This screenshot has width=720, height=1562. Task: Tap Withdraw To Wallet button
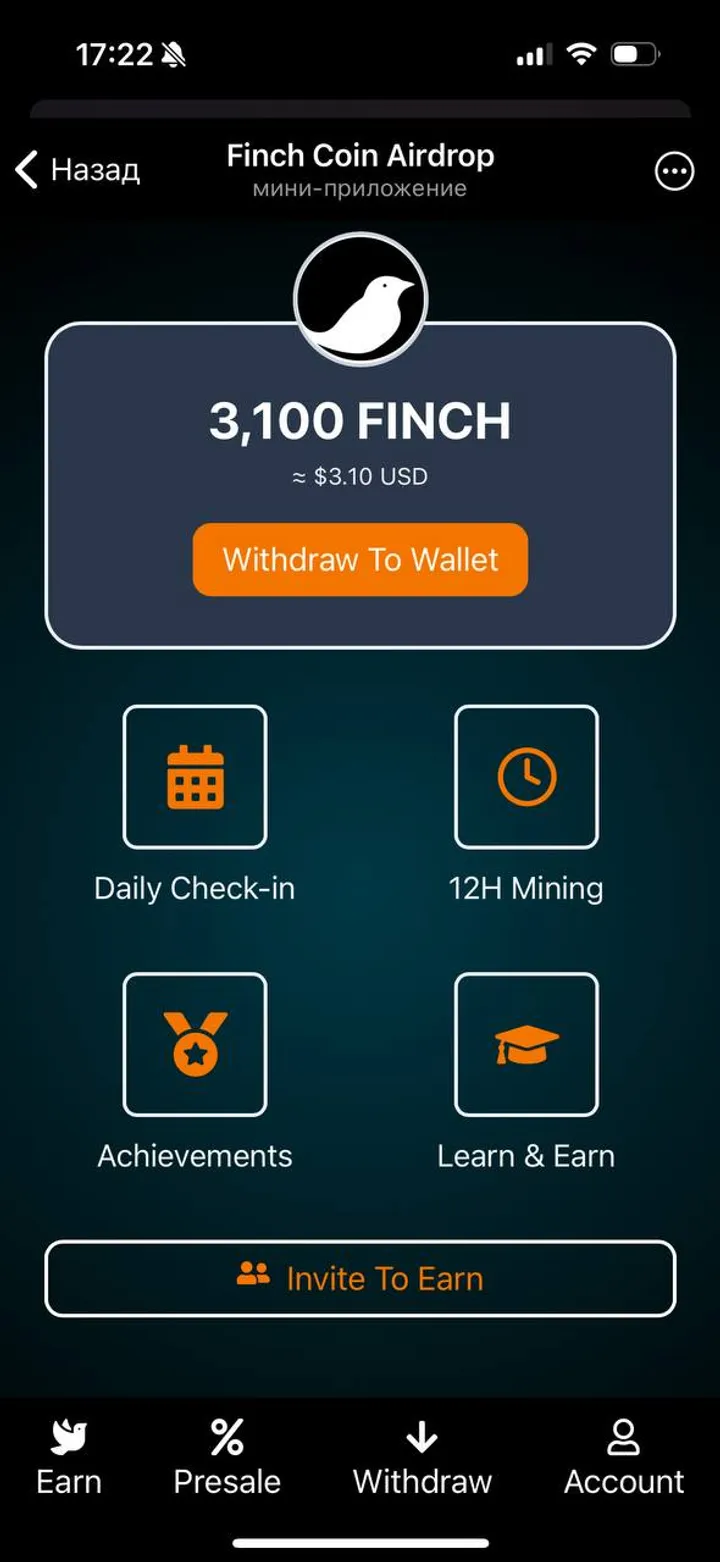click(x=360, y=560)
